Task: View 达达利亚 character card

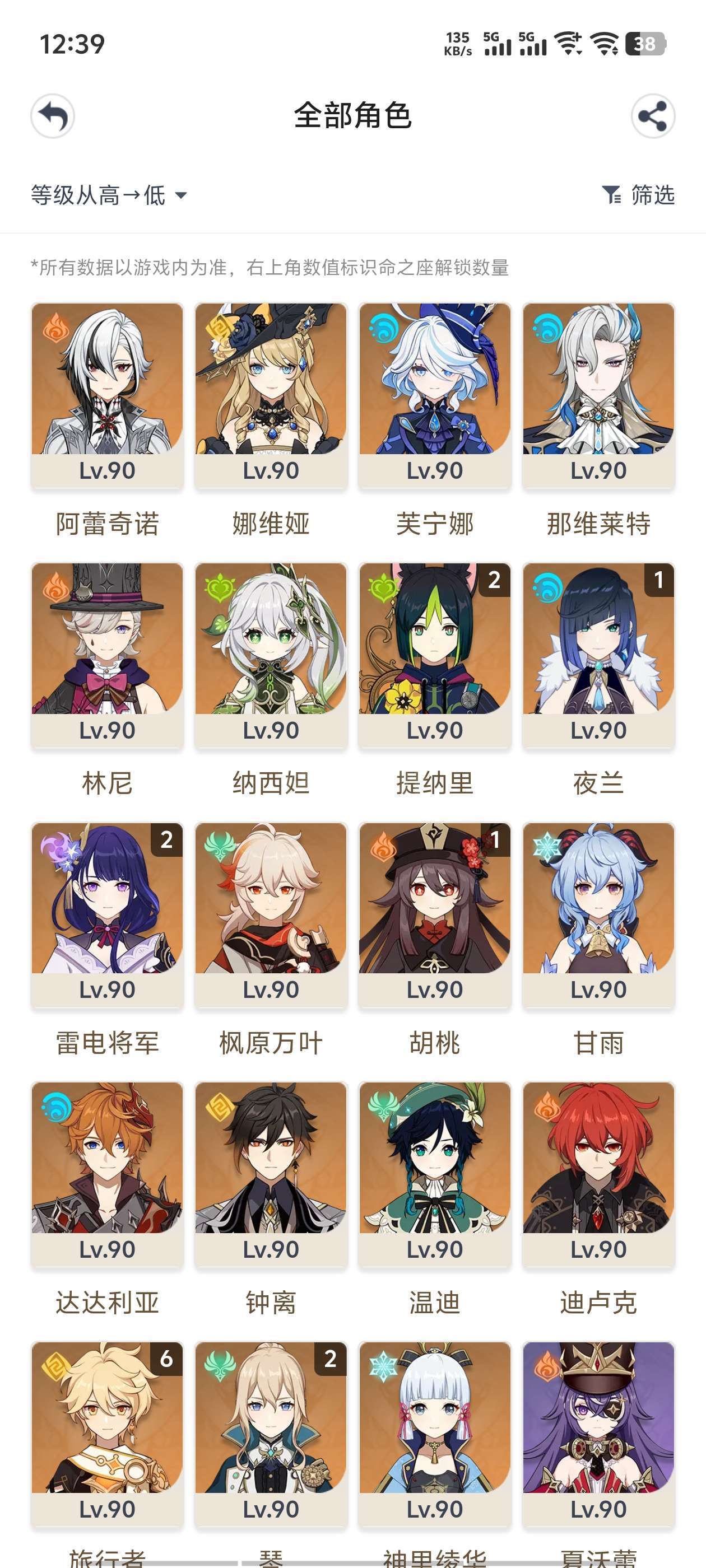Action: coord(107,1175)
